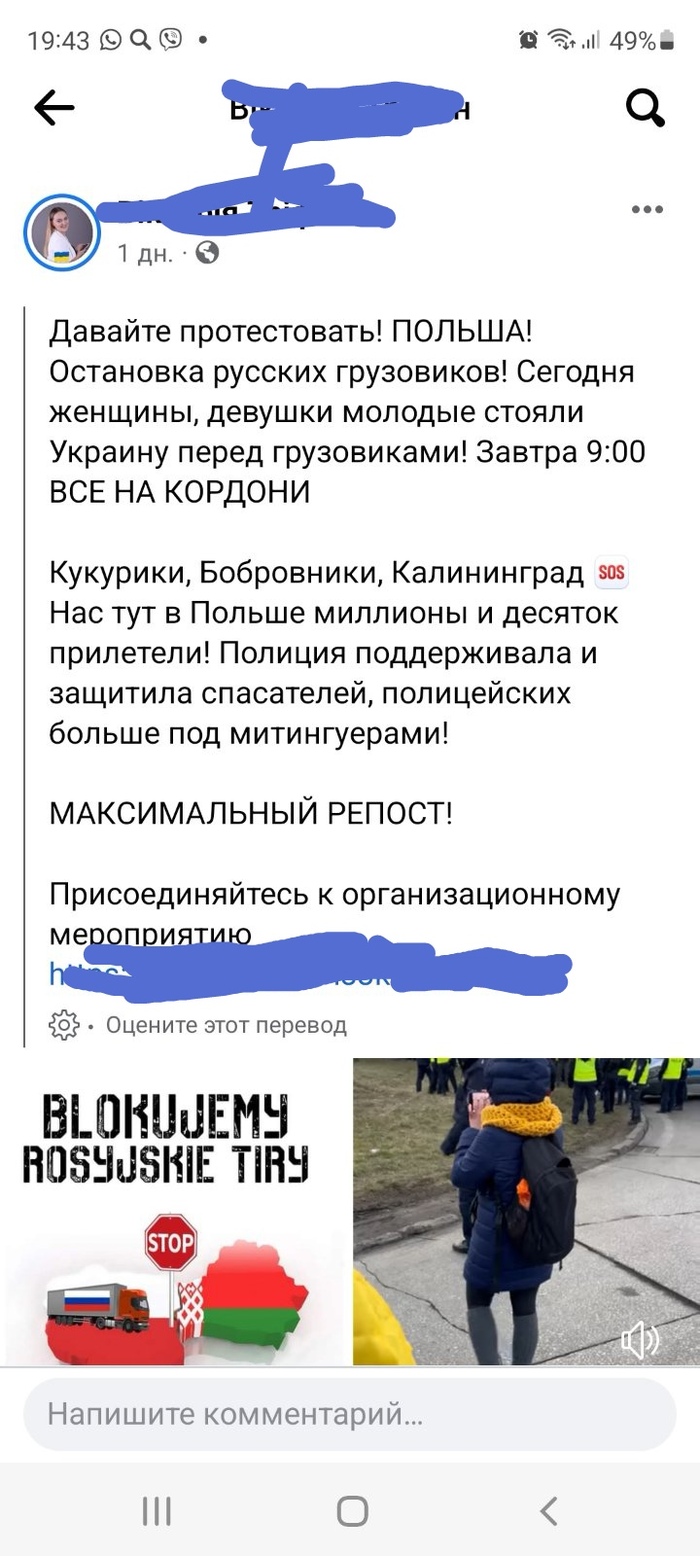Screen dimensions: 700x1556
Task: Tap the 'Напишите комментарий…' field
Action: pos(350,1415)
